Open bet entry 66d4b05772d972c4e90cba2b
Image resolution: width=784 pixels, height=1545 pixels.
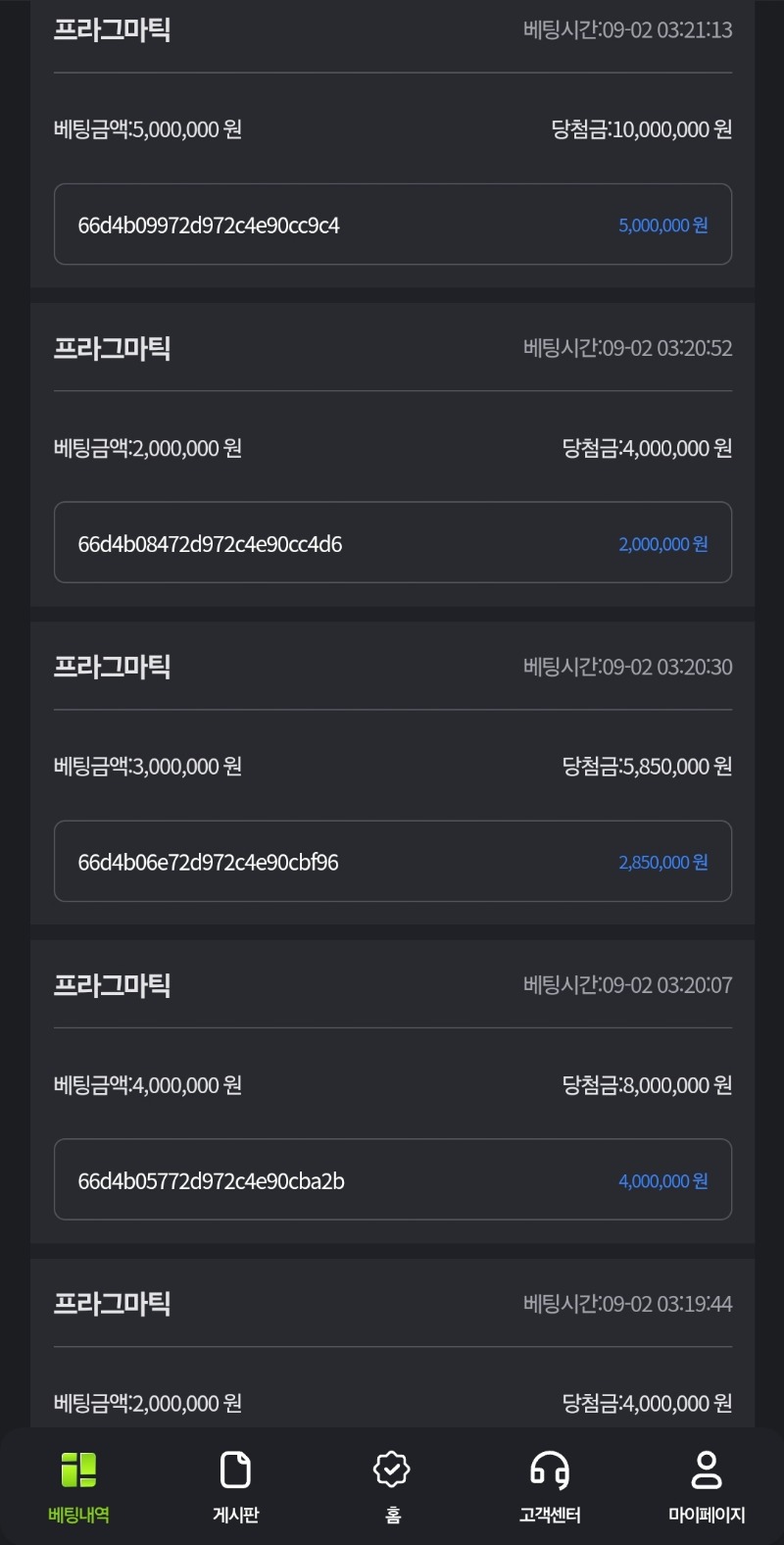click(x=393, y=1179)
